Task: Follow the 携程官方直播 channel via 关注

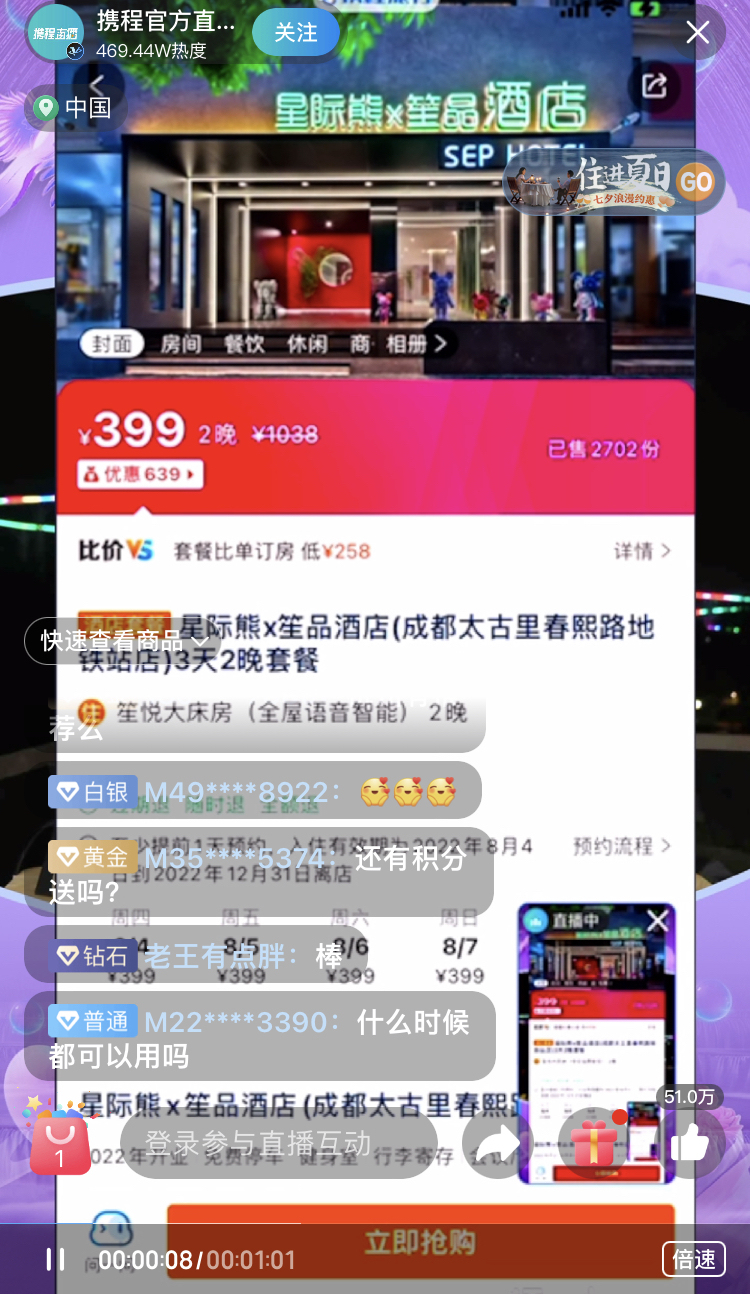Action: (295, 33)
